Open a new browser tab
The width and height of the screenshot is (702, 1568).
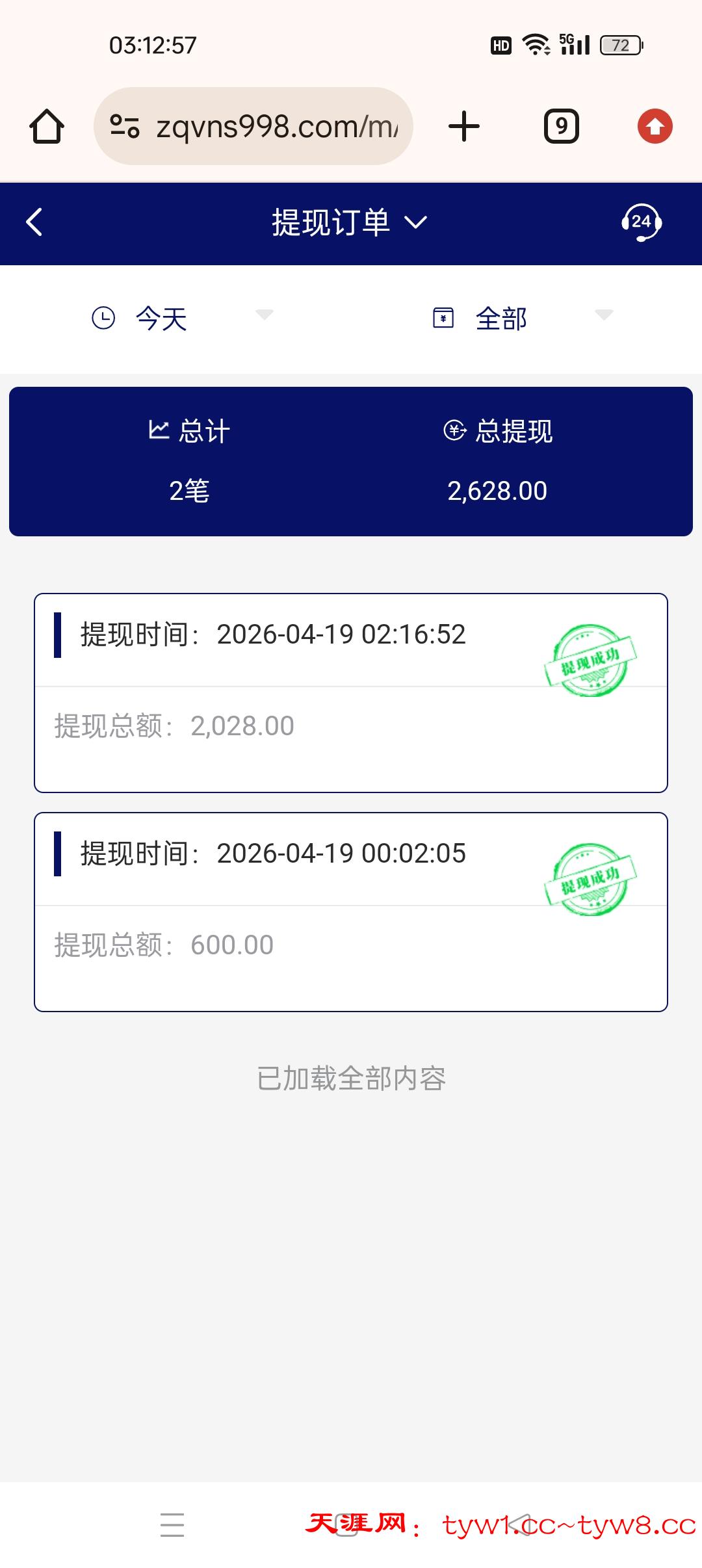[464, 126]
